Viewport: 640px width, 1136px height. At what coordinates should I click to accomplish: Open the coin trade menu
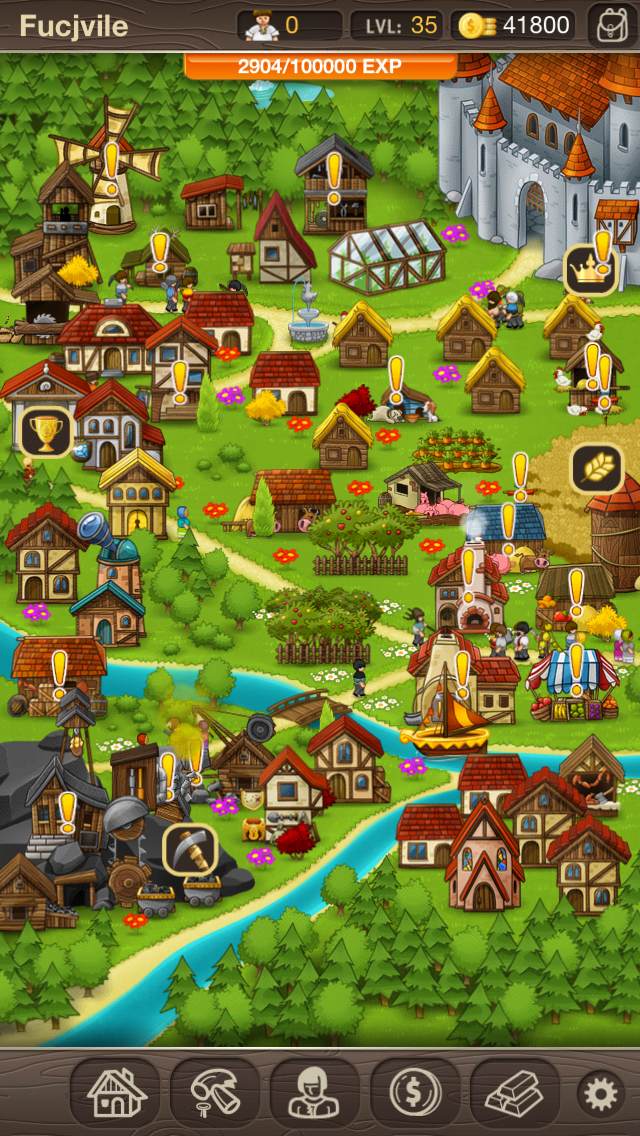pyautogui.click(x=414, y=1093)
